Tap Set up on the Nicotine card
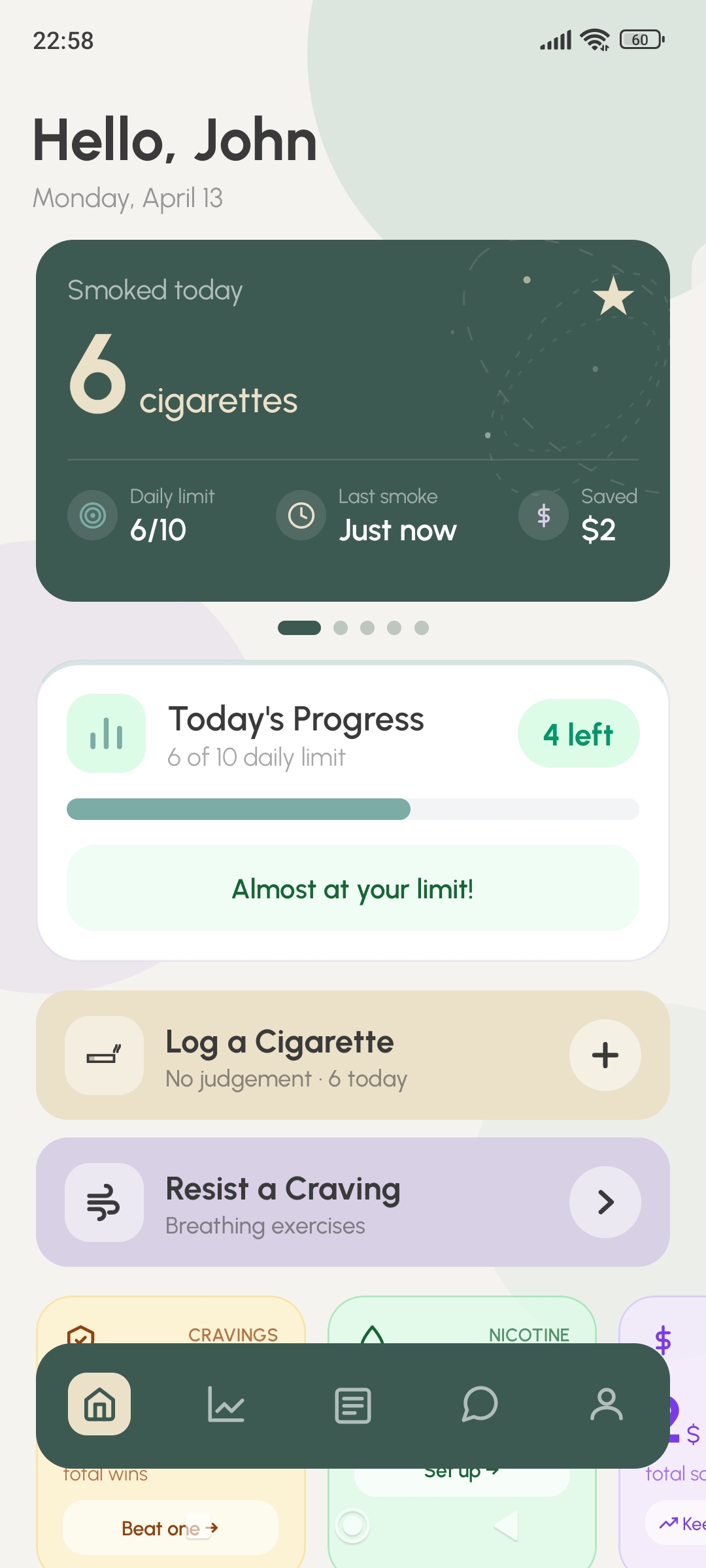 coord(461,1471)
